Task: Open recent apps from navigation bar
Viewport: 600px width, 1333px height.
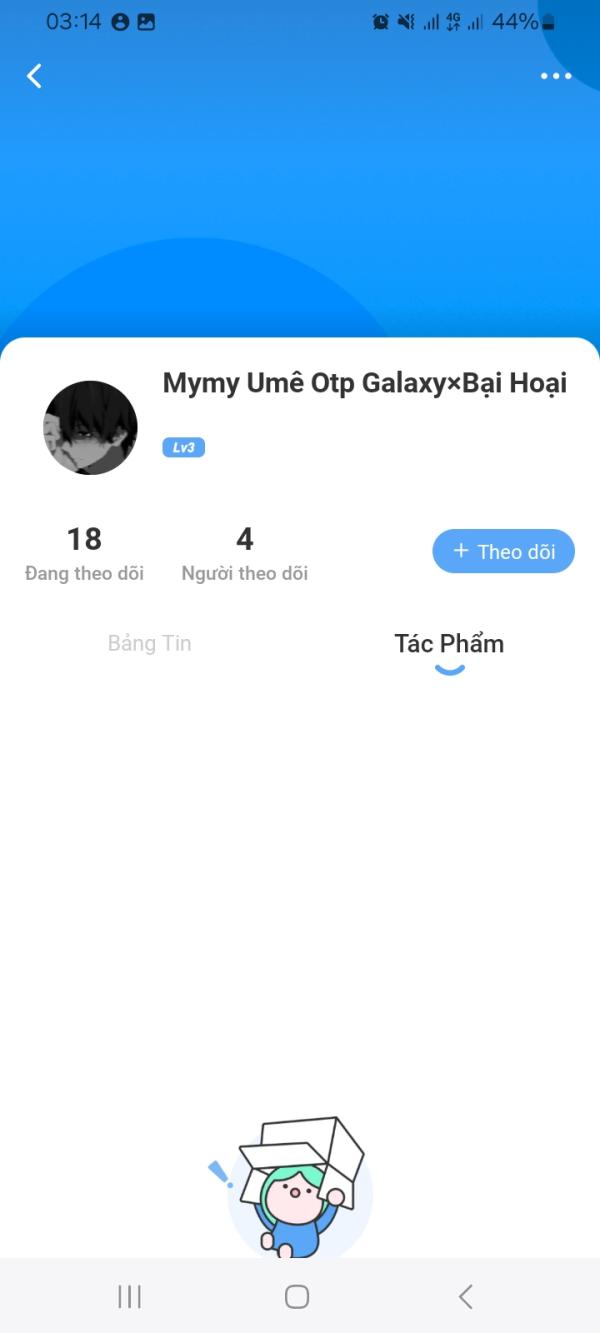Action: (129, 1297)
